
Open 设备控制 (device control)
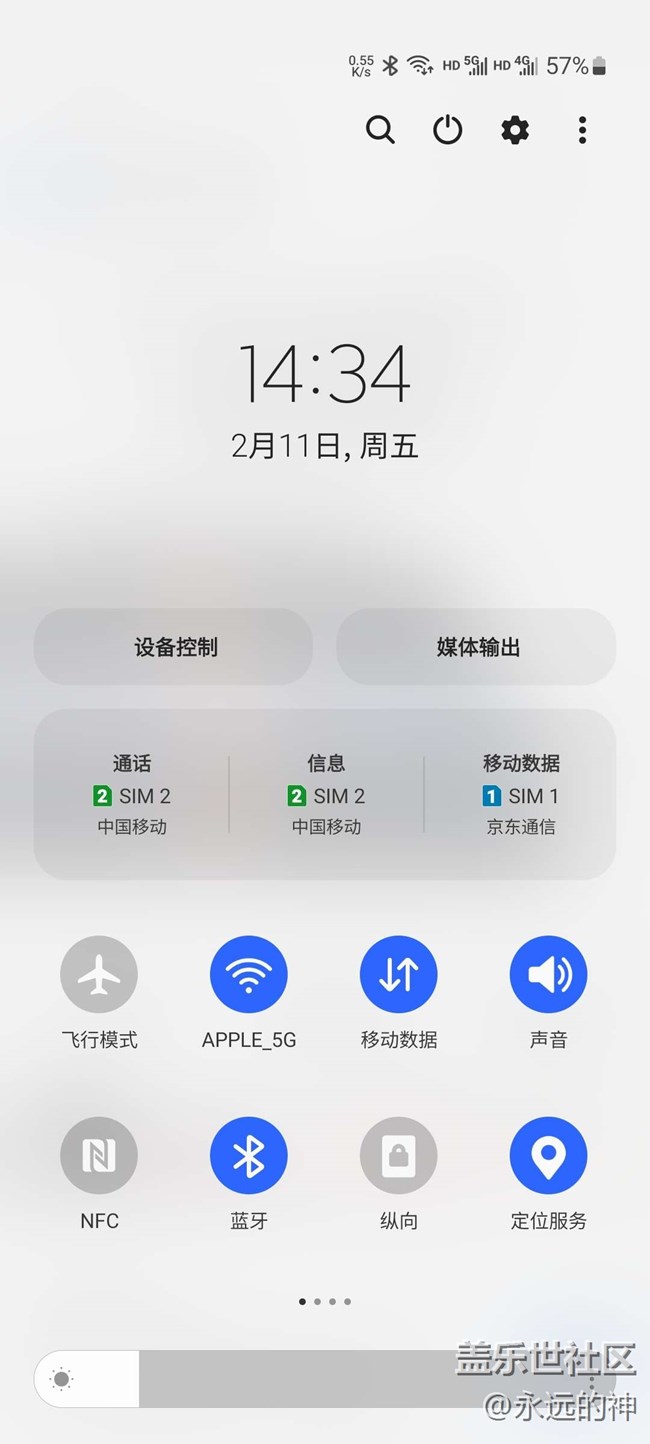[x=174, y=647]
